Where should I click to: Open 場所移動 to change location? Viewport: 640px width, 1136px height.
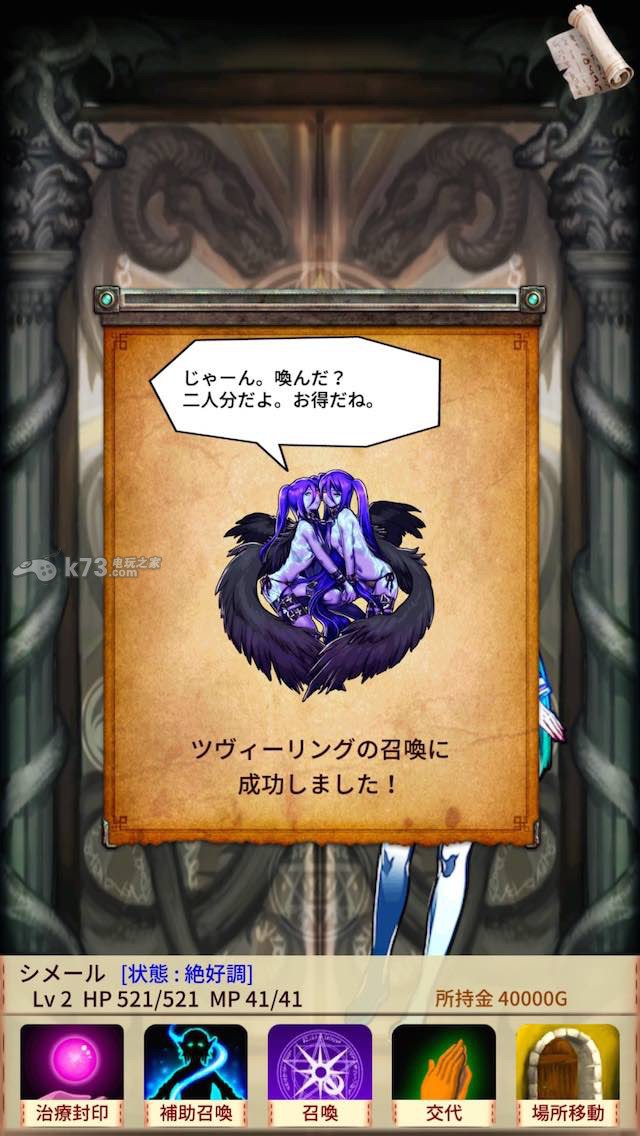tap(567, 1072)
